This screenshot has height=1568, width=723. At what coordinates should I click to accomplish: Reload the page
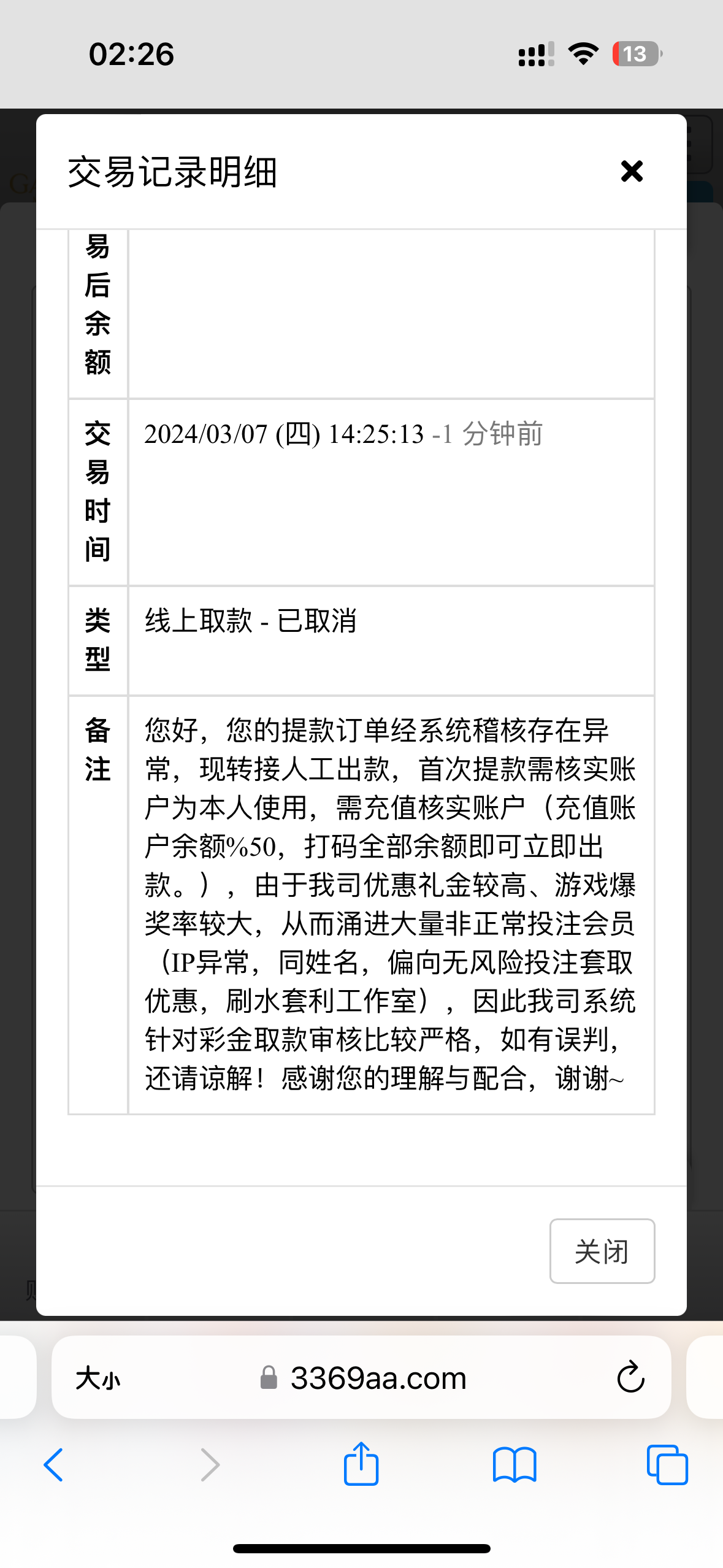pyautogui.click(x=630, y=1378)
